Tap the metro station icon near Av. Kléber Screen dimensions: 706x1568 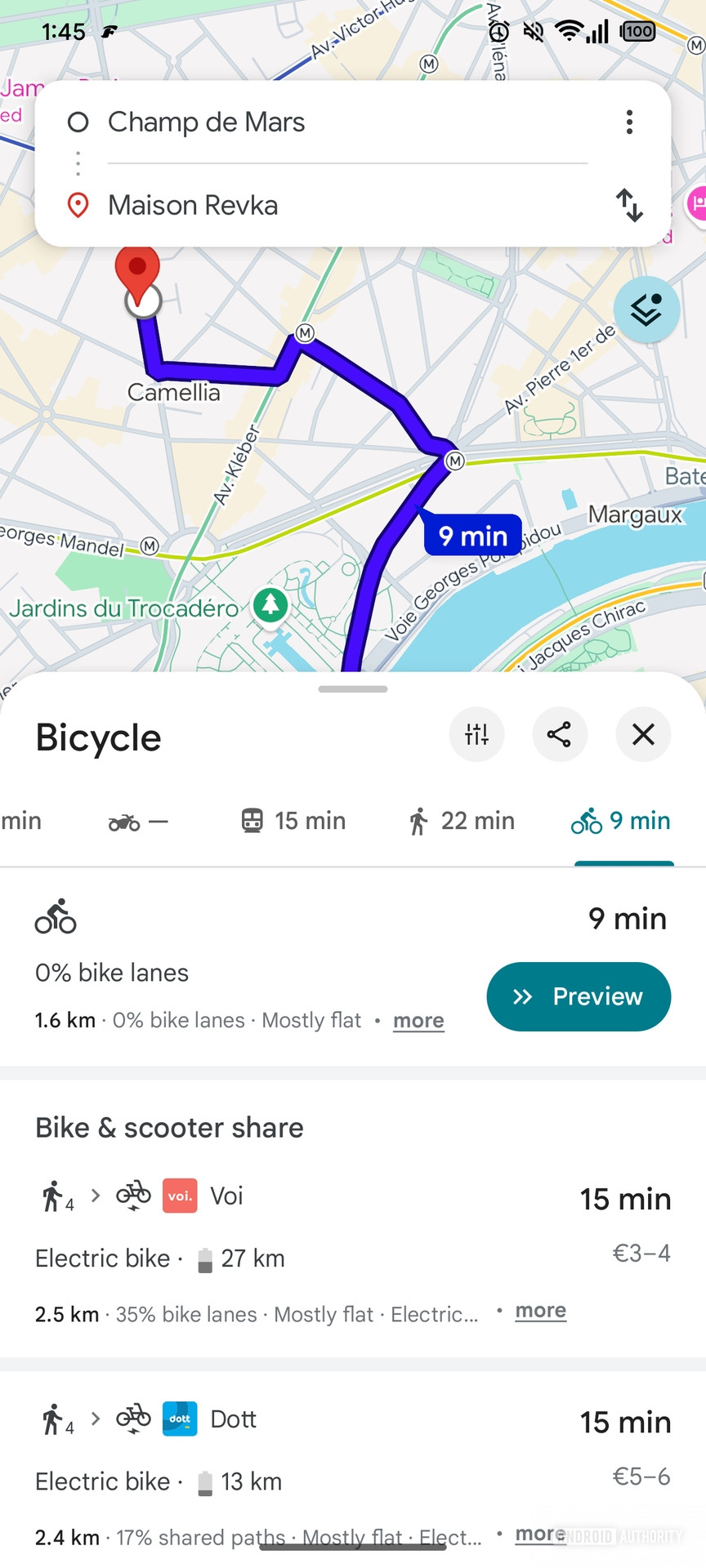coord(304,333)
